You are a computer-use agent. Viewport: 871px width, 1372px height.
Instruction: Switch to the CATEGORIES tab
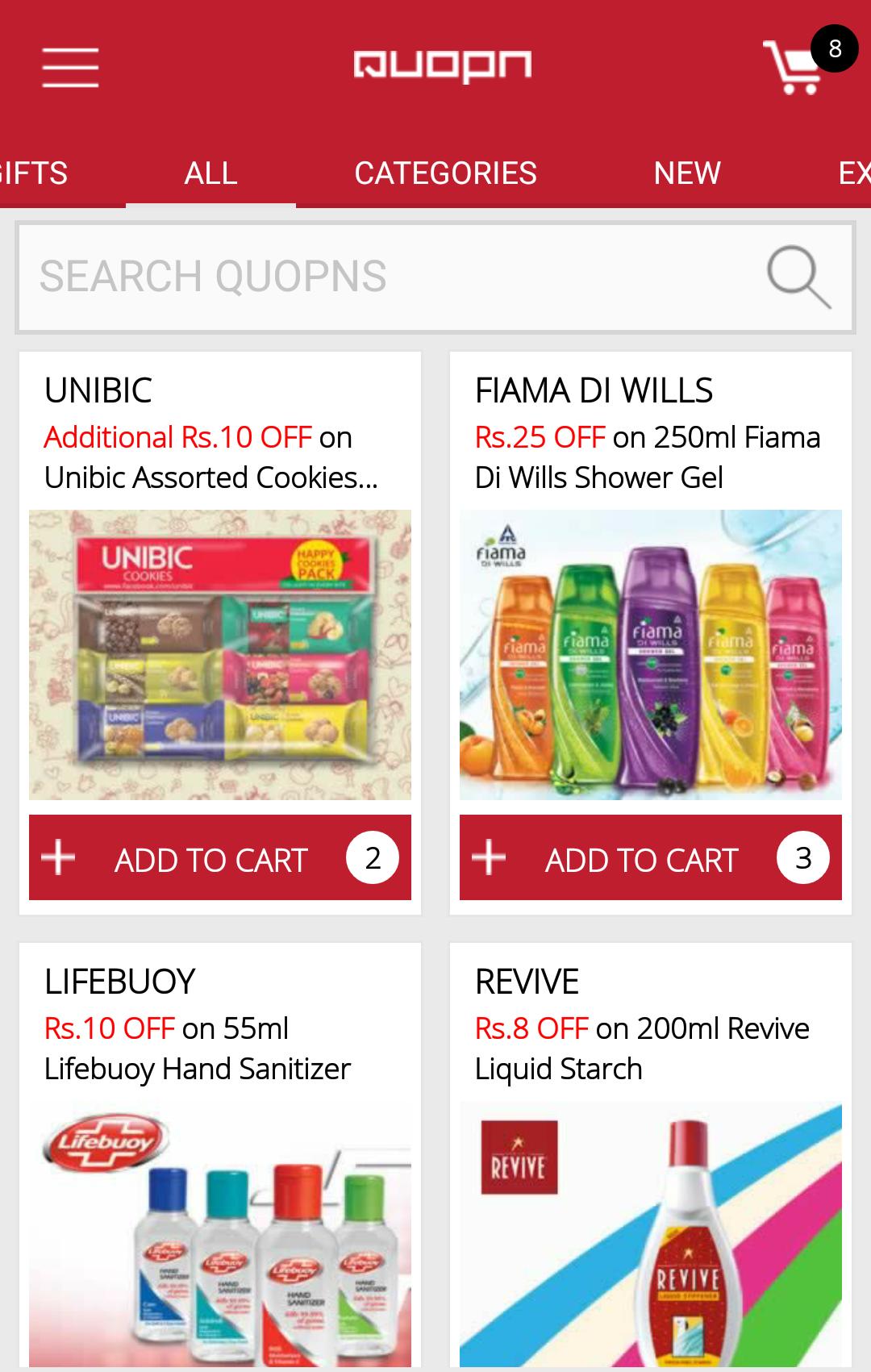[445, 173]
